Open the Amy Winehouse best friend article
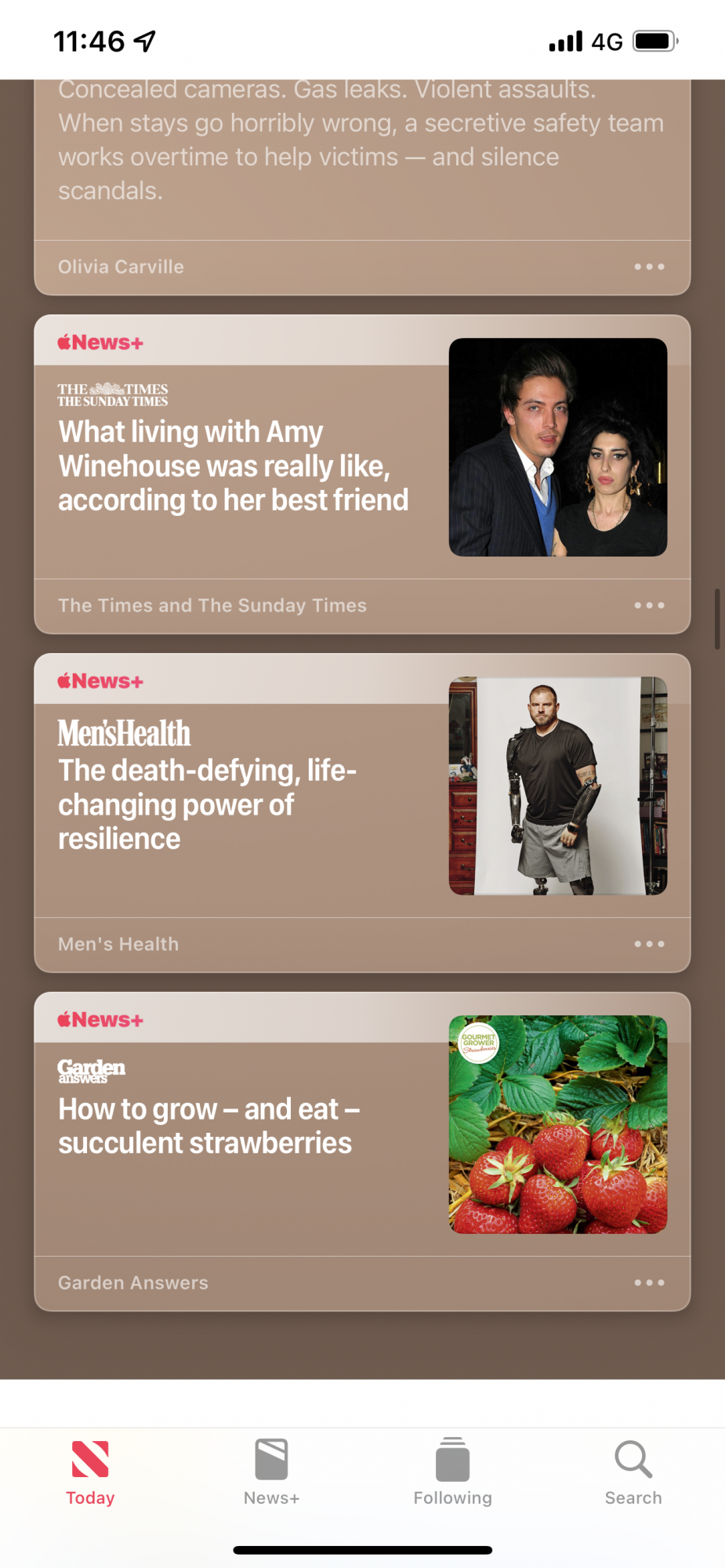 click(234, 466)
